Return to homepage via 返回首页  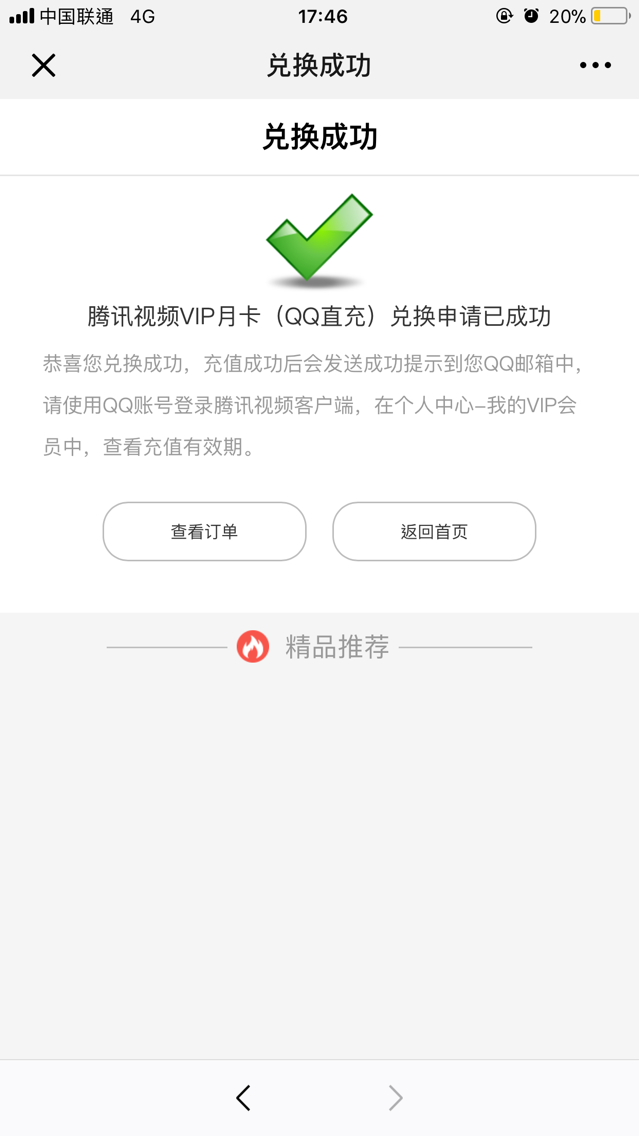[434, 532]
